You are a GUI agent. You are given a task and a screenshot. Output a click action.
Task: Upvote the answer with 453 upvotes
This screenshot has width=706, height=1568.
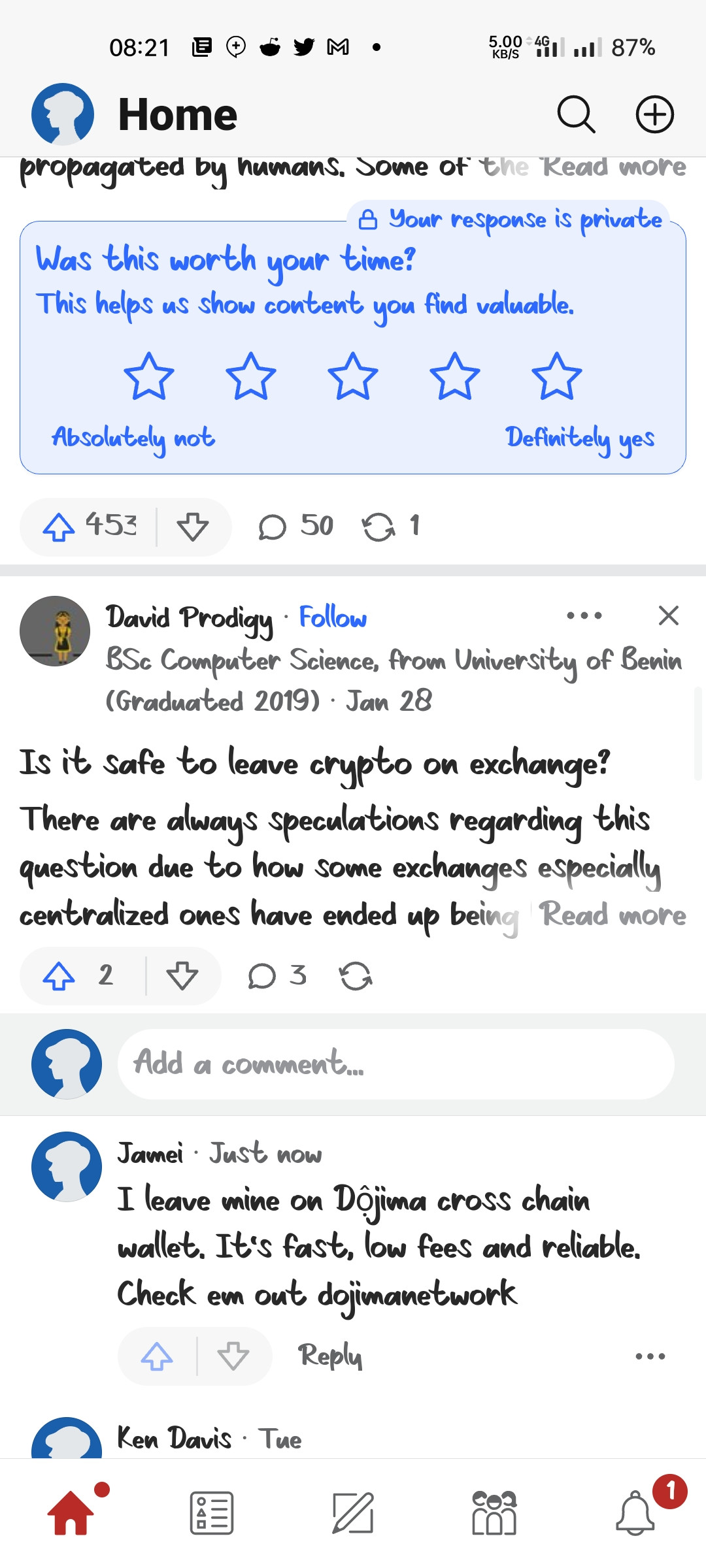(59, 527)
